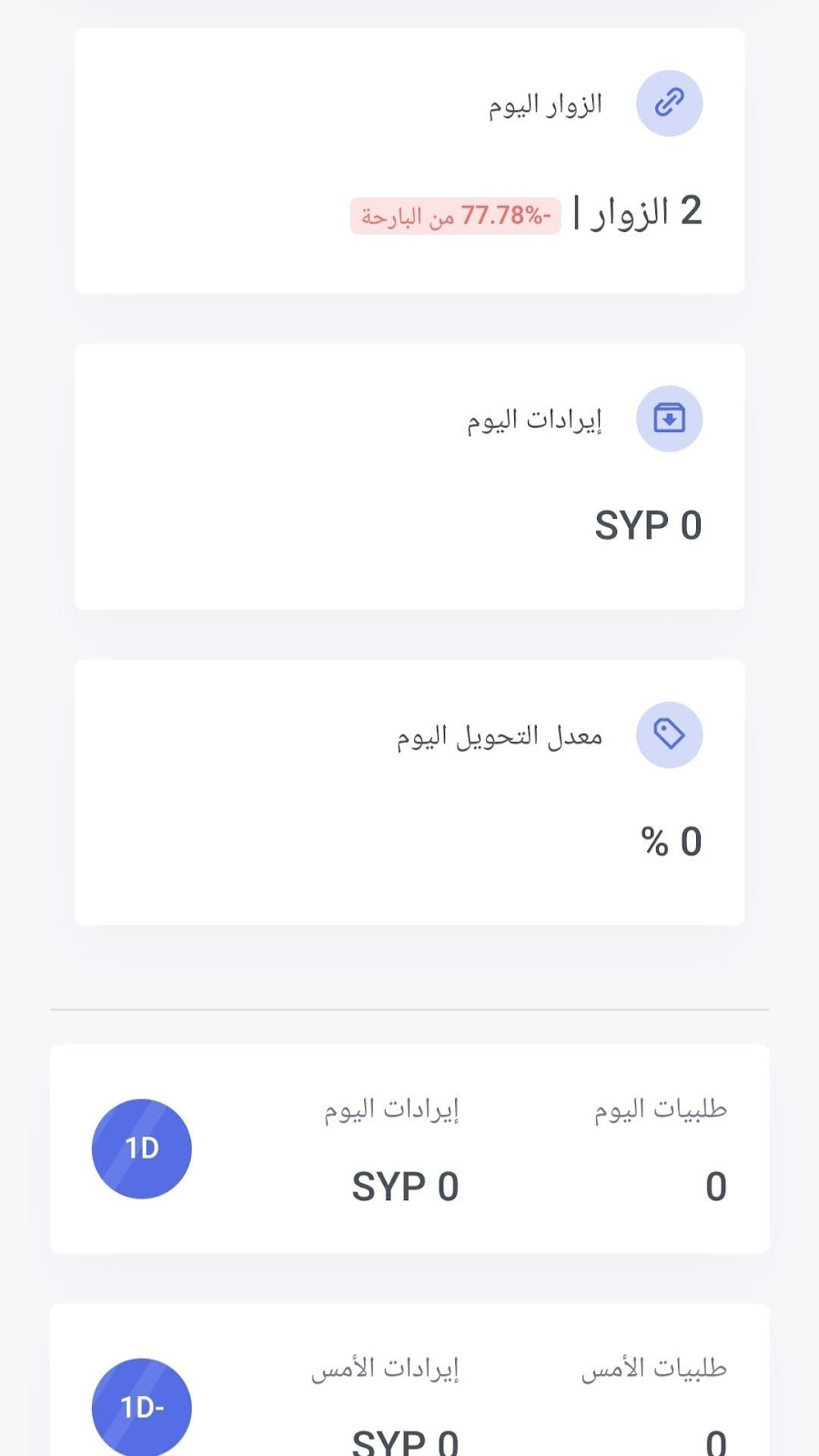Image resolution: width=819 pixels, height=1456 pixels.
Task: Open the طلبيات الأمس 1D- summary card
Action: coord(409,1380)
